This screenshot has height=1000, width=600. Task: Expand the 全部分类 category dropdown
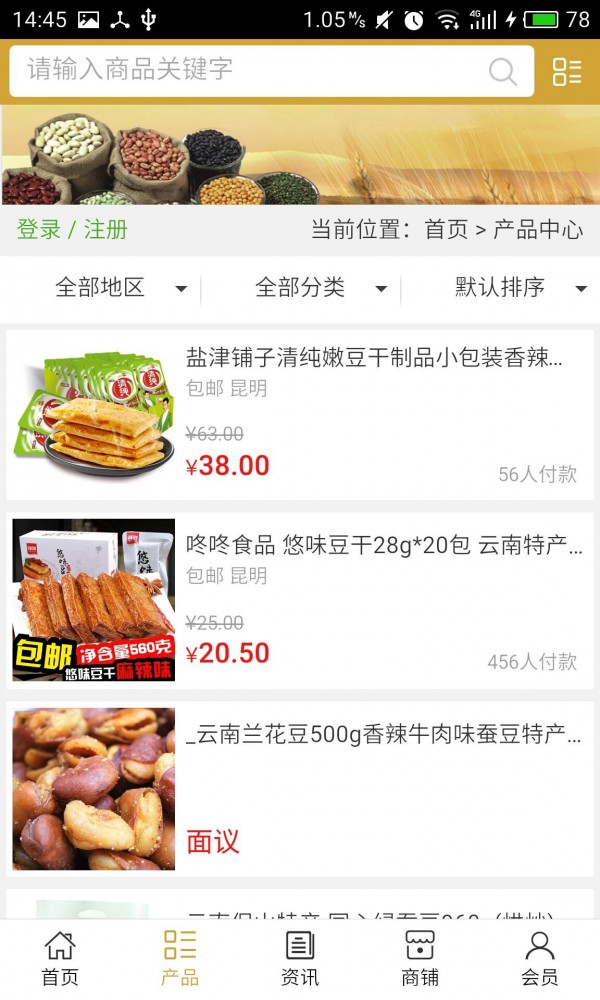320,289
